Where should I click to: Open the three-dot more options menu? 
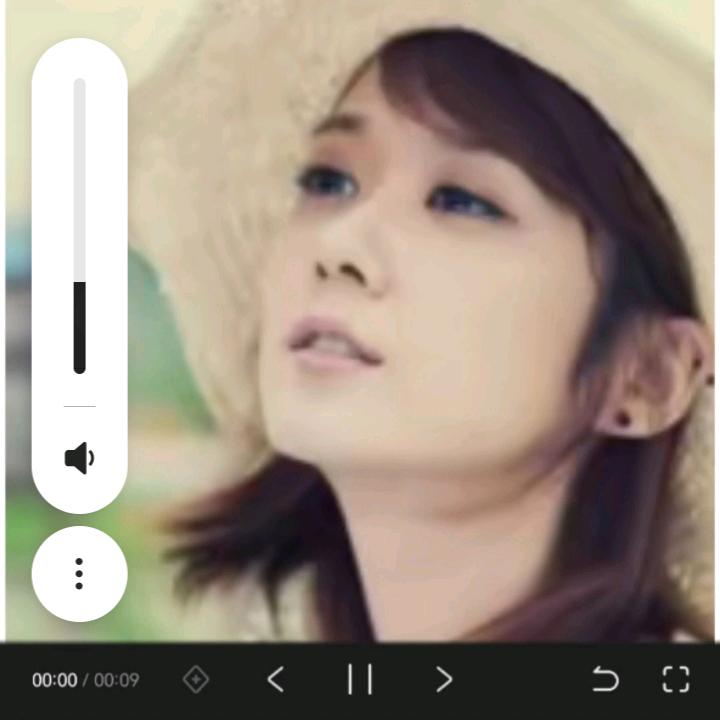[x=79, y=574]
